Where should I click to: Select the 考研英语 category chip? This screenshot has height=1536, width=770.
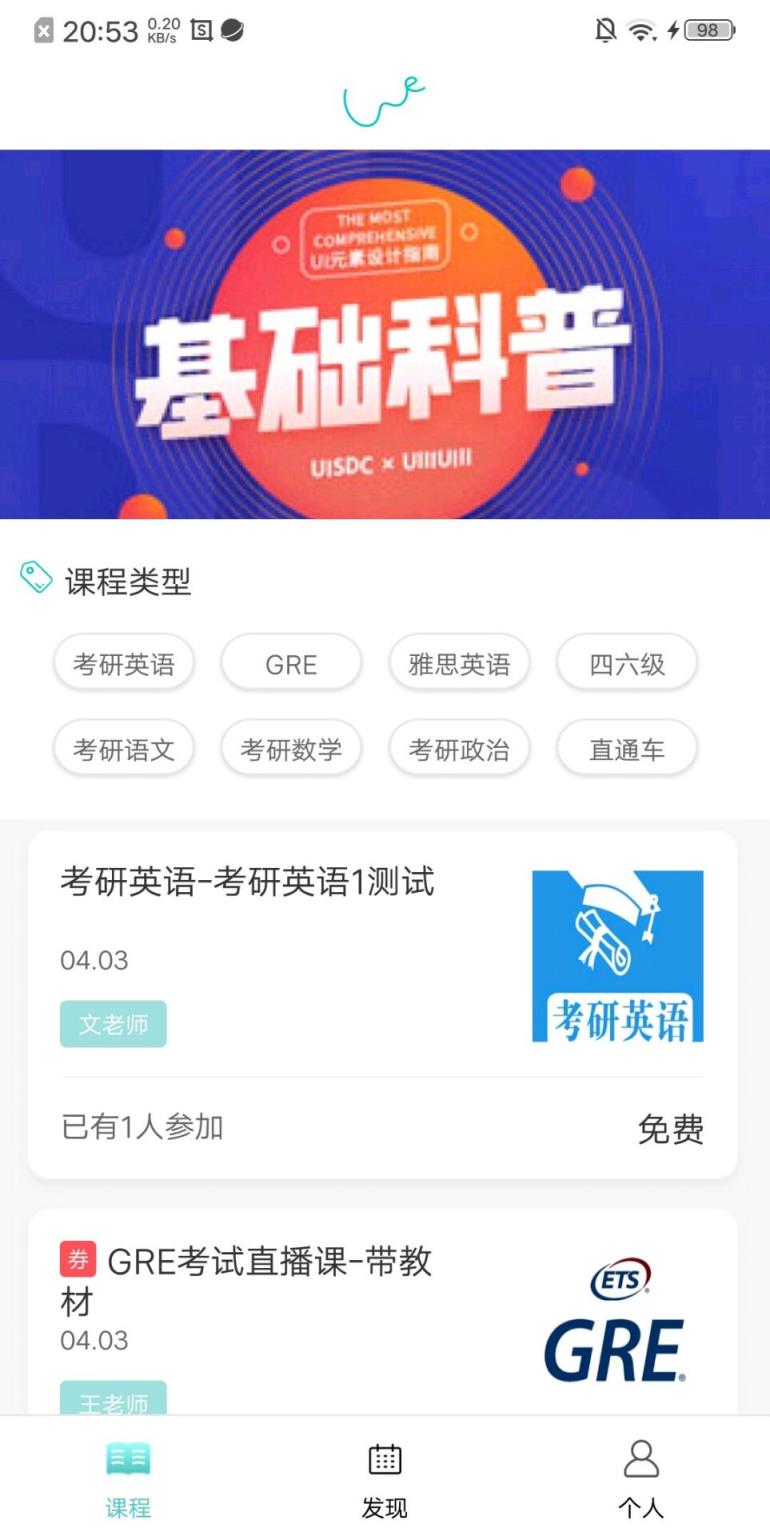(x=123, y=662)
